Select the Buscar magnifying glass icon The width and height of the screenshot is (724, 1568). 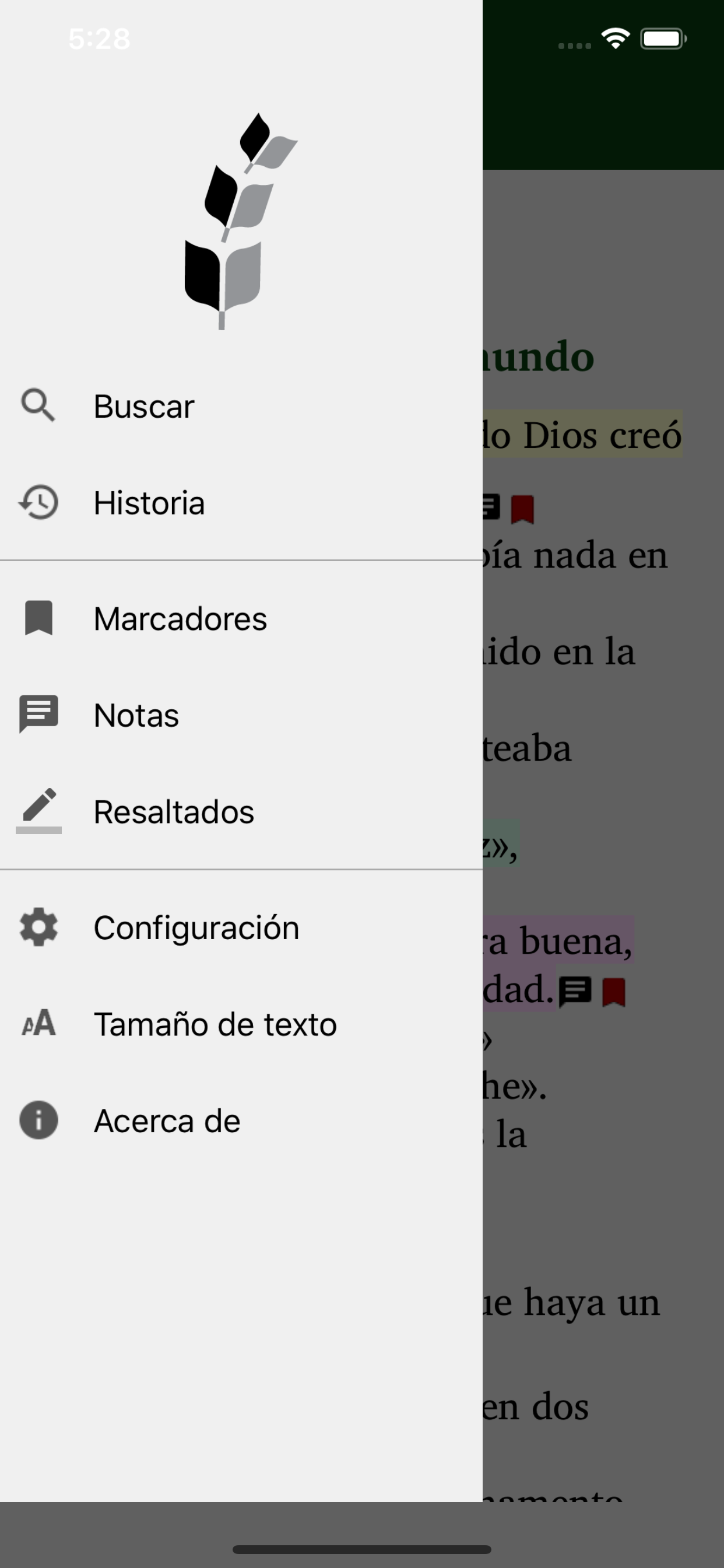click(x=39, y=406)
